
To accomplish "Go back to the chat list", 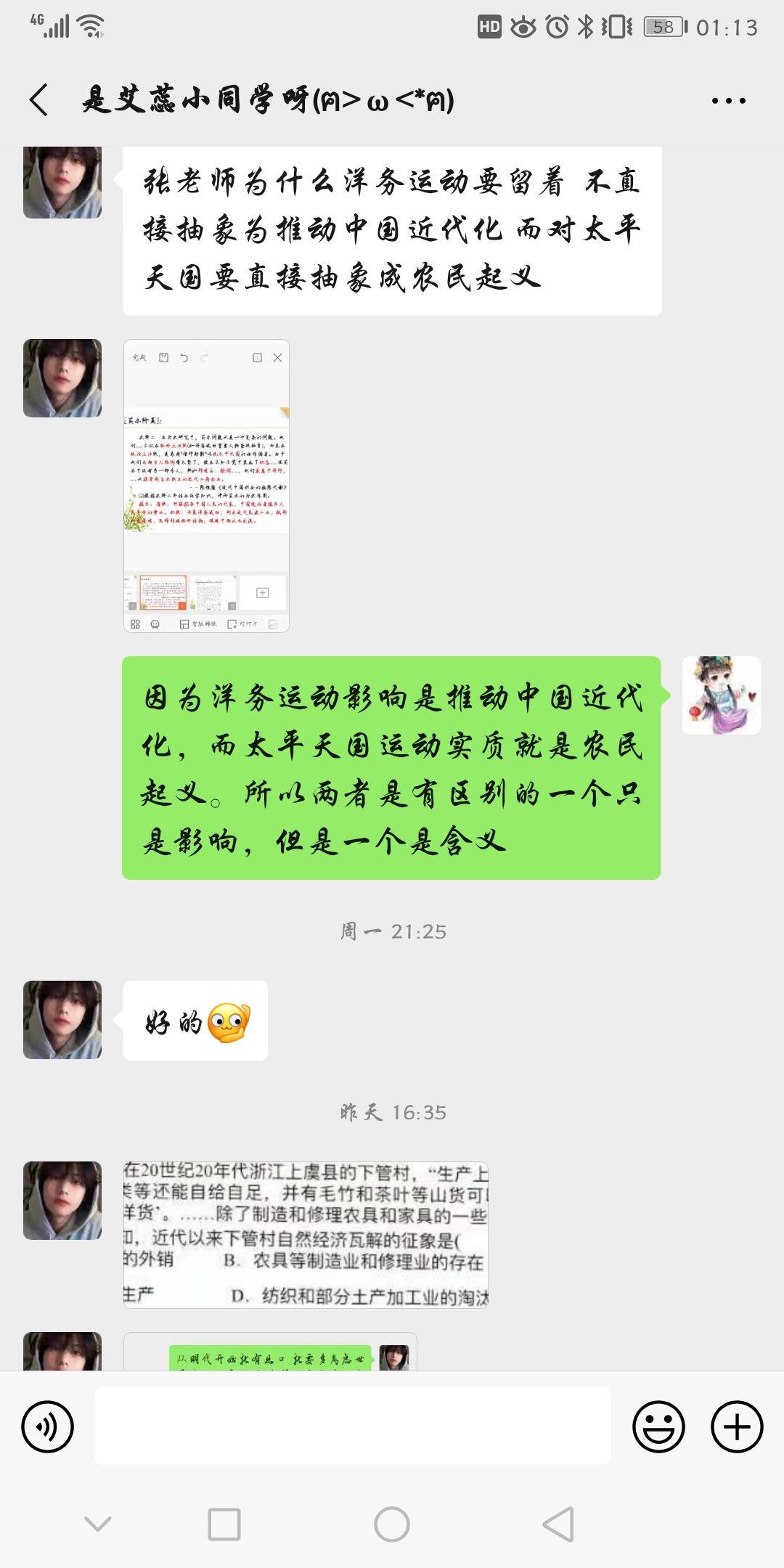I will click(39, 99).
